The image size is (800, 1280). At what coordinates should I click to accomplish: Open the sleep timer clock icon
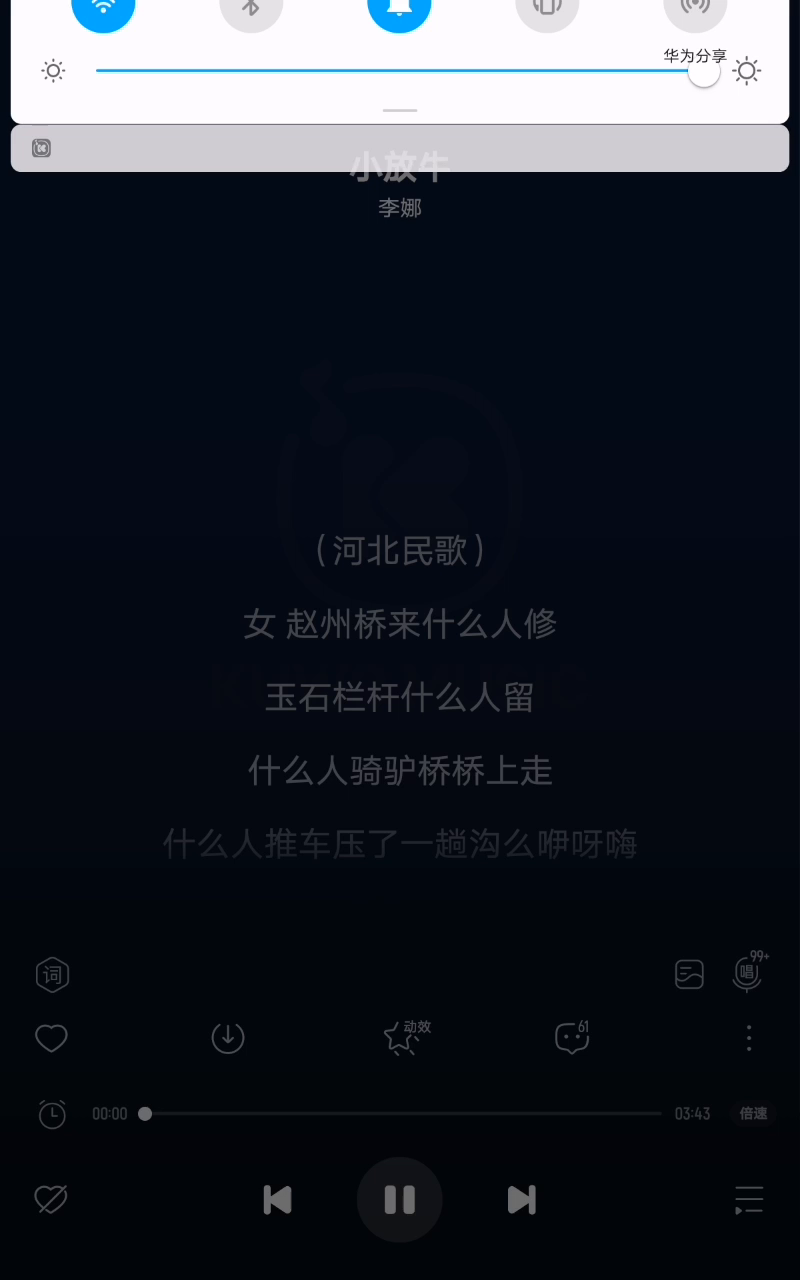tap(52, 1114)
